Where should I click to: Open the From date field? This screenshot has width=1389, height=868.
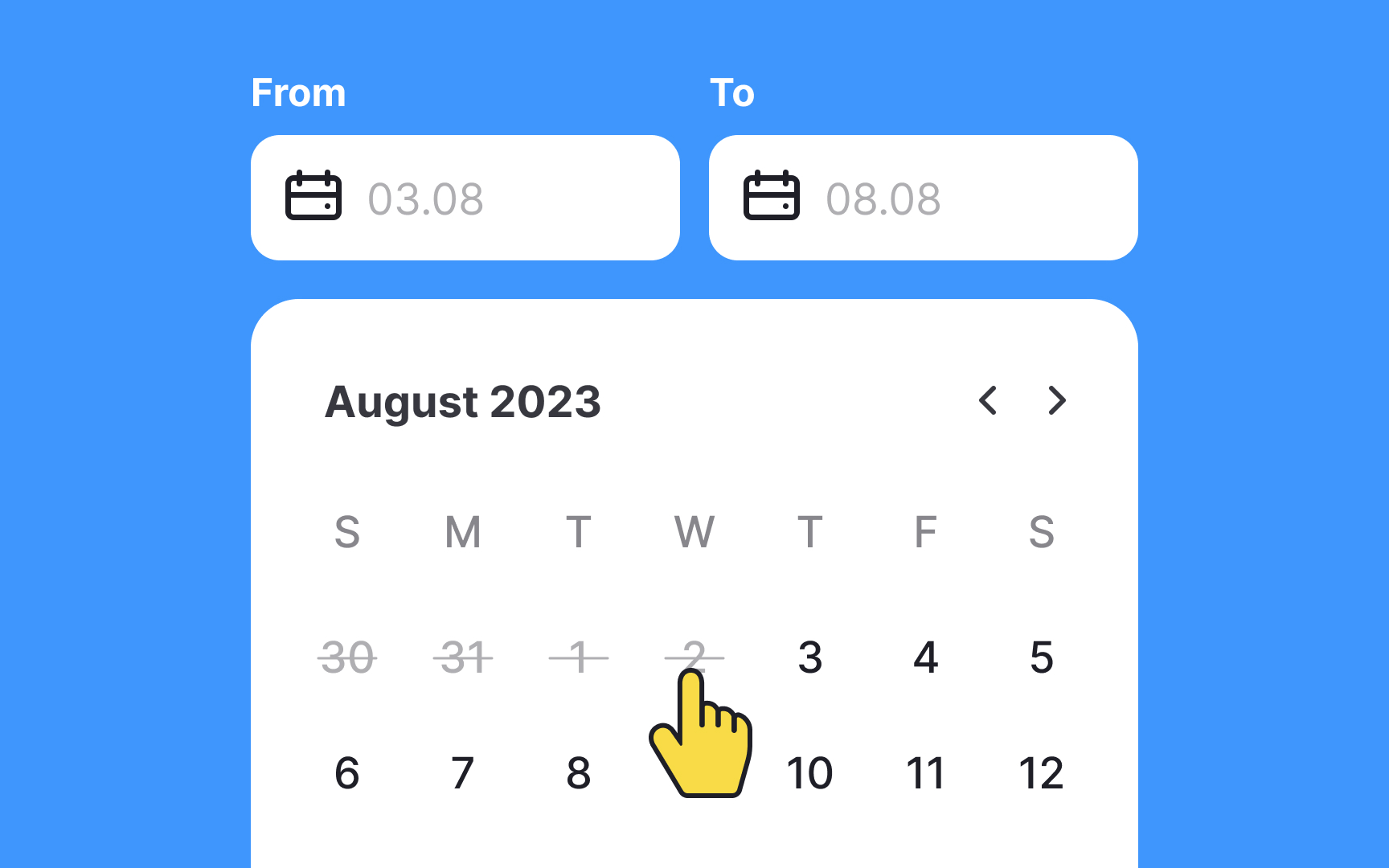[465, 198]
